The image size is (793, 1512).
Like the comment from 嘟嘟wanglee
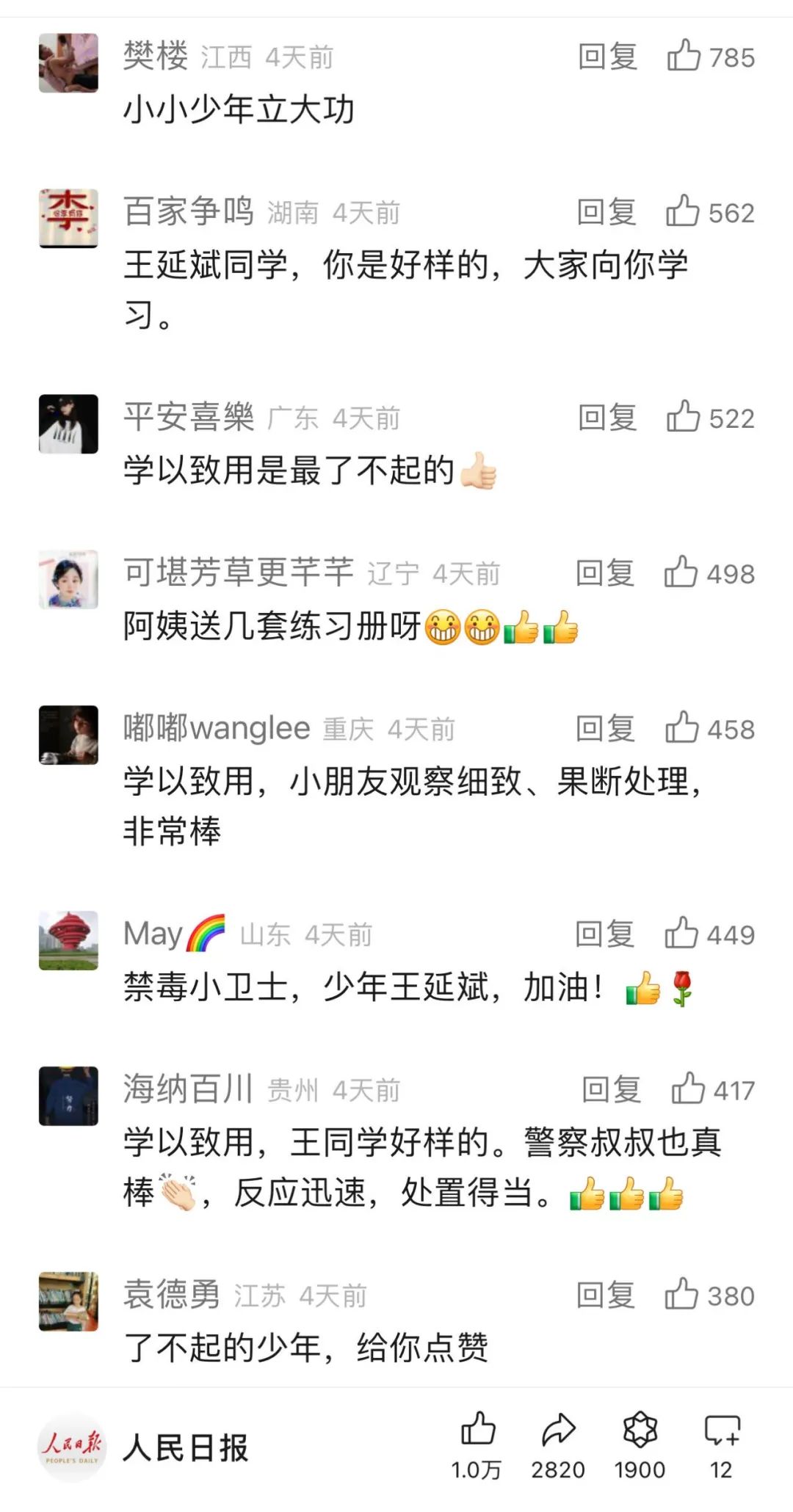coord(709,729)
